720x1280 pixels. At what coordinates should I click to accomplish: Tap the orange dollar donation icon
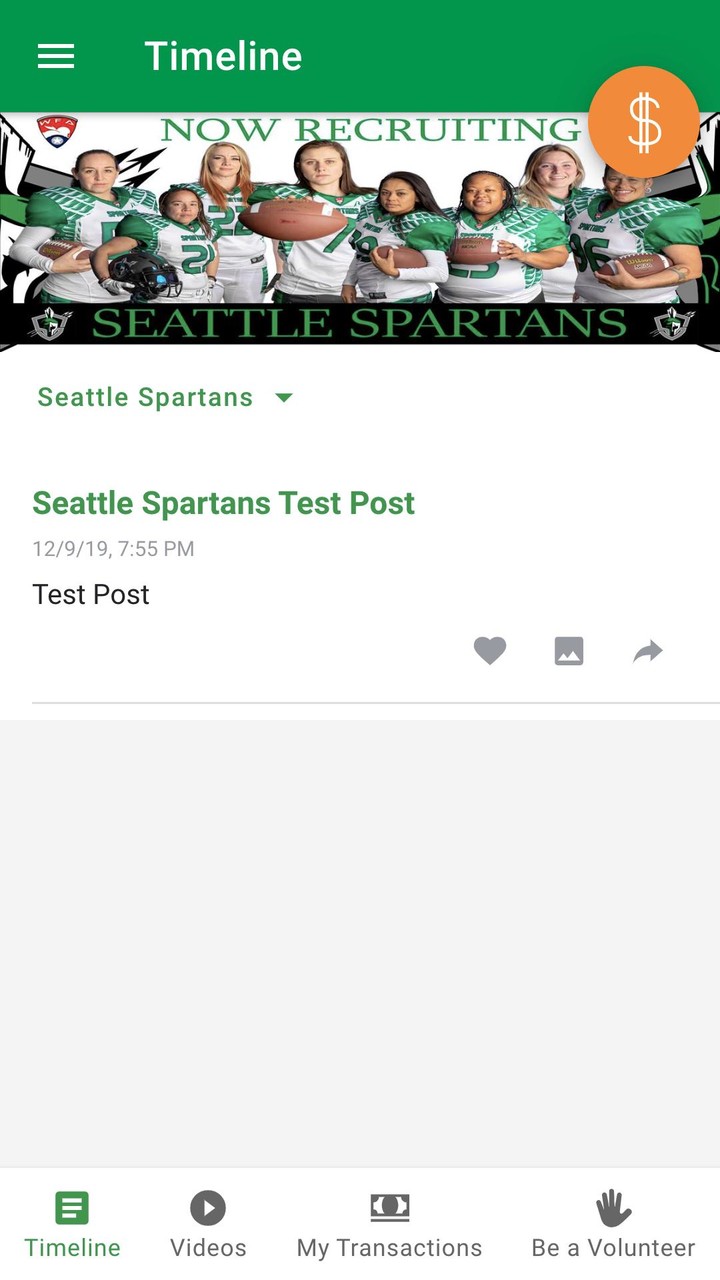point(644,122)
